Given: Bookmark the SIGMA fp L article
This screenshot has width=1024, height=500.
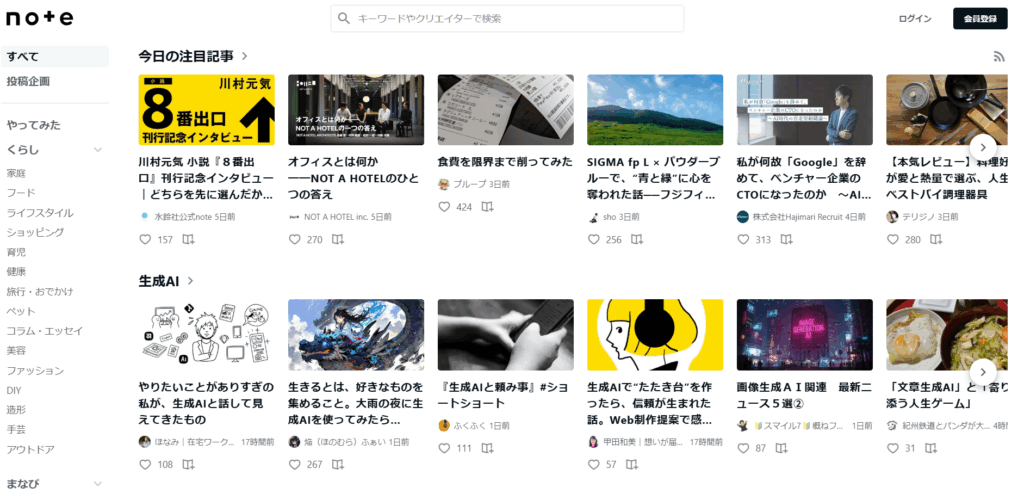Looking at the screenshot, I should pyautogui.click(x=637, y=239).
